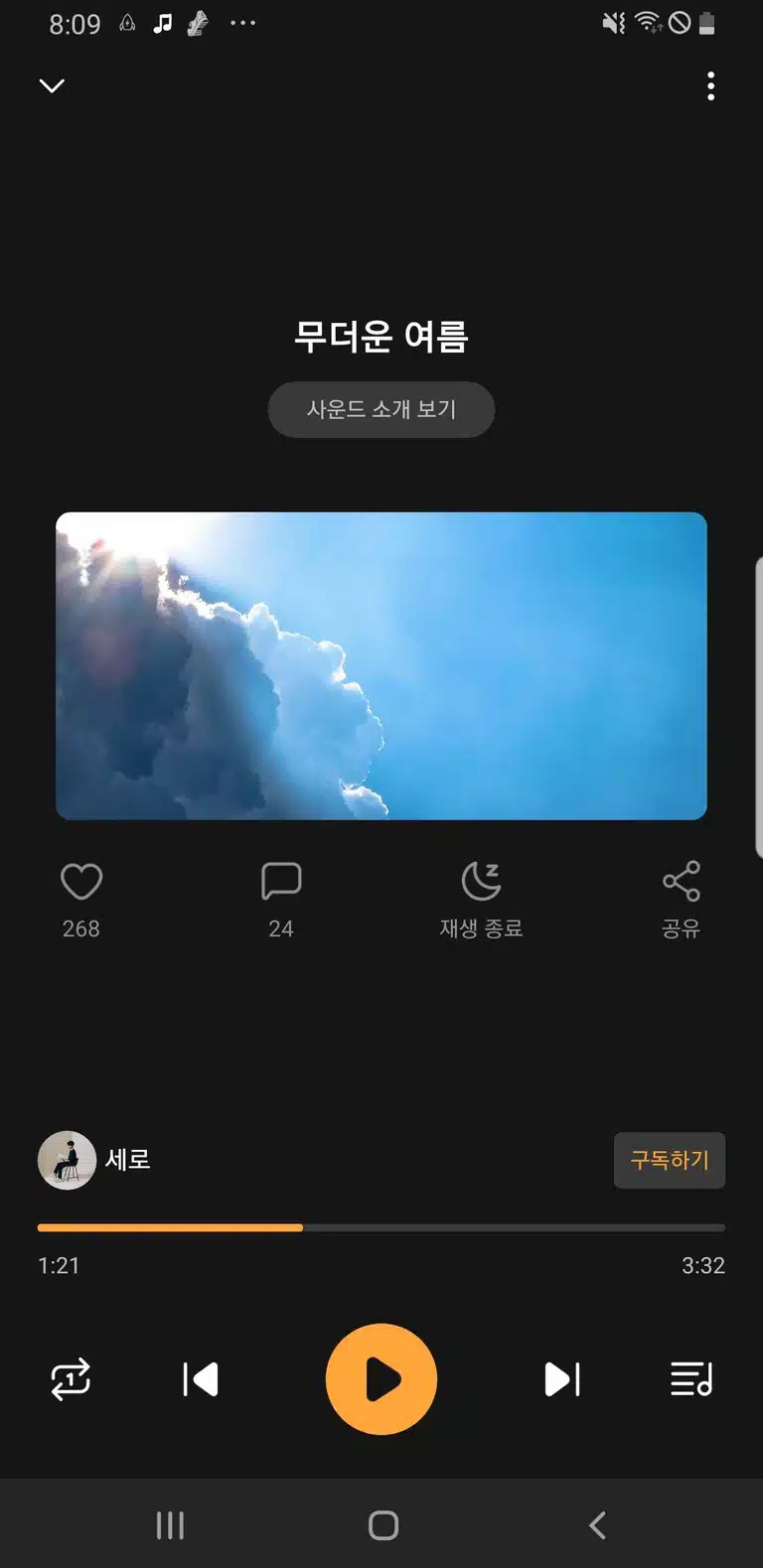The height and width of the screenshot is (1568, 763).
Task: Tap the 사운드 소개 보기 button
Action: pyautogui.click(x=381, y=409)
